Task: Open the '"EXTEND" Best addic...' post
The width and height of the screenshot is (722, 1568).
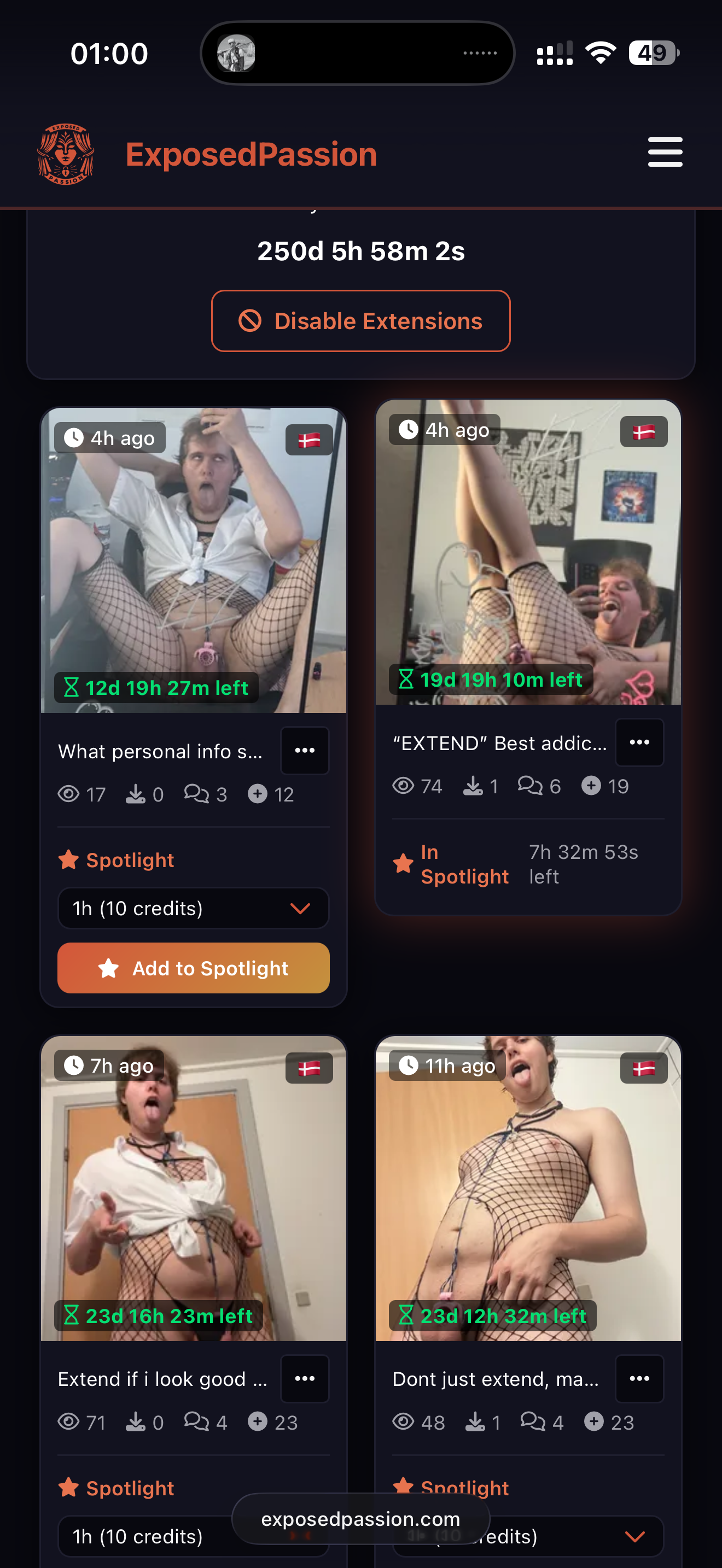Action: [x=499, y=742]
